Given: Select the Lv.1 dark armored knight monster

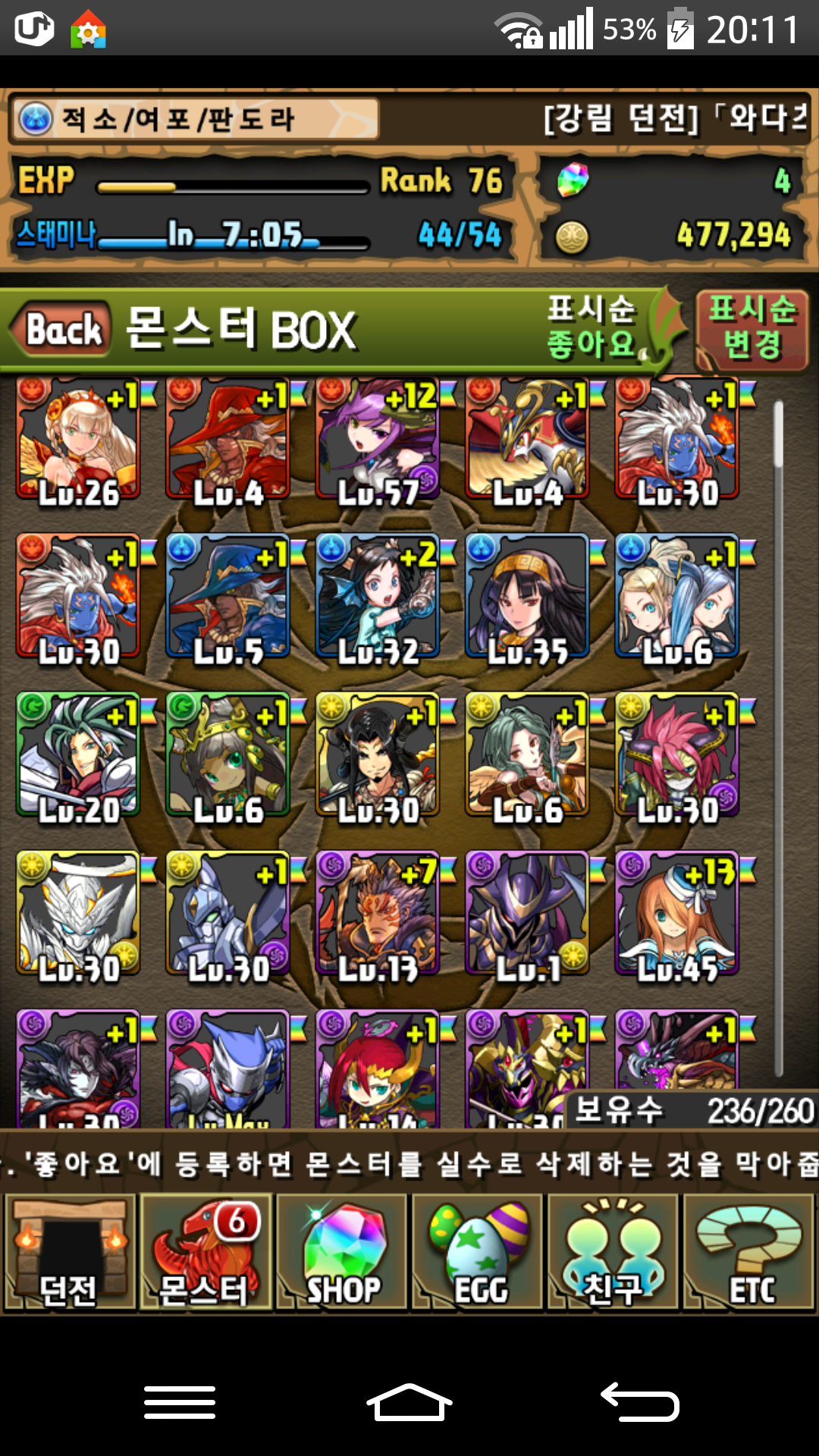Looking at the screenshot, I should pos(527,913).
